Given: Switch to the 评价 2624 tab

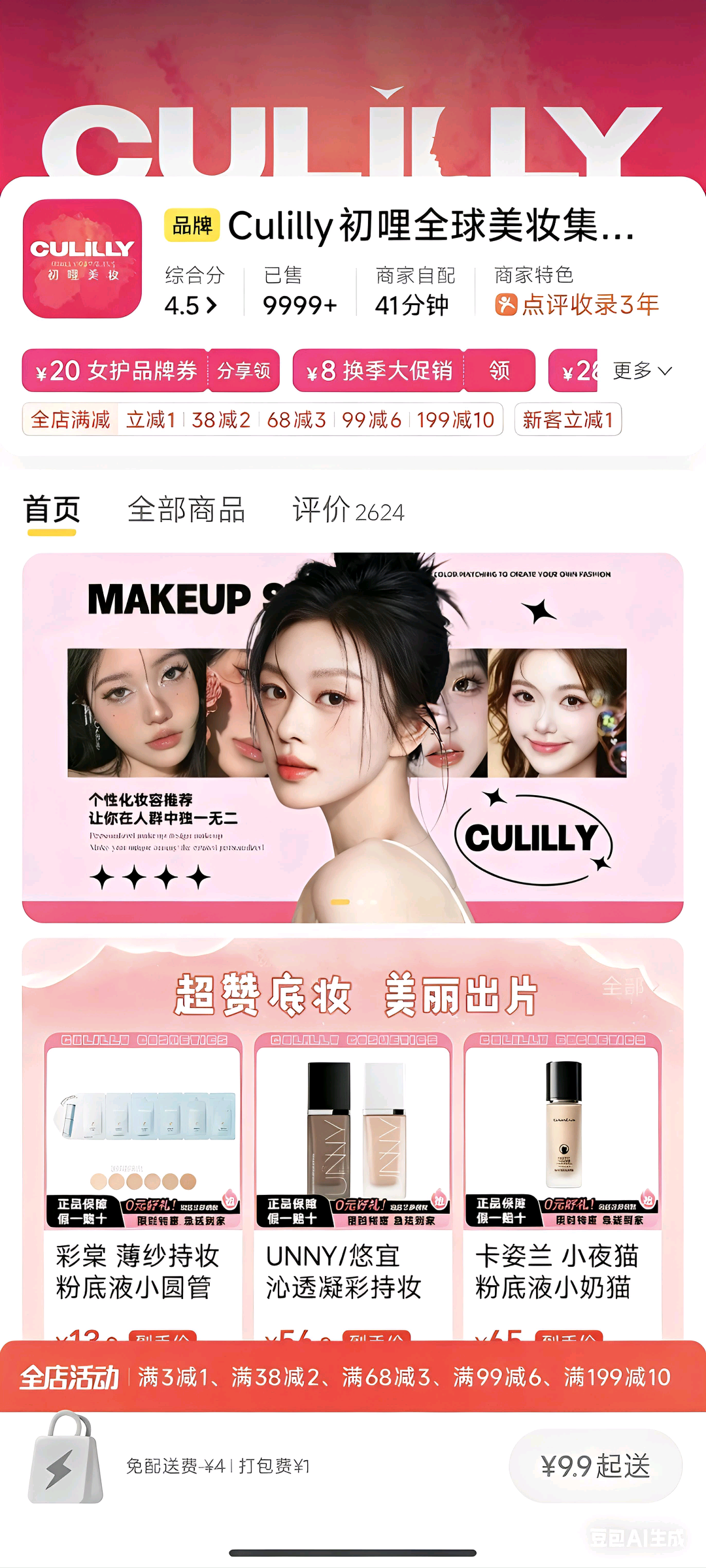Looking at the screenshot, I should pos(348,510).
